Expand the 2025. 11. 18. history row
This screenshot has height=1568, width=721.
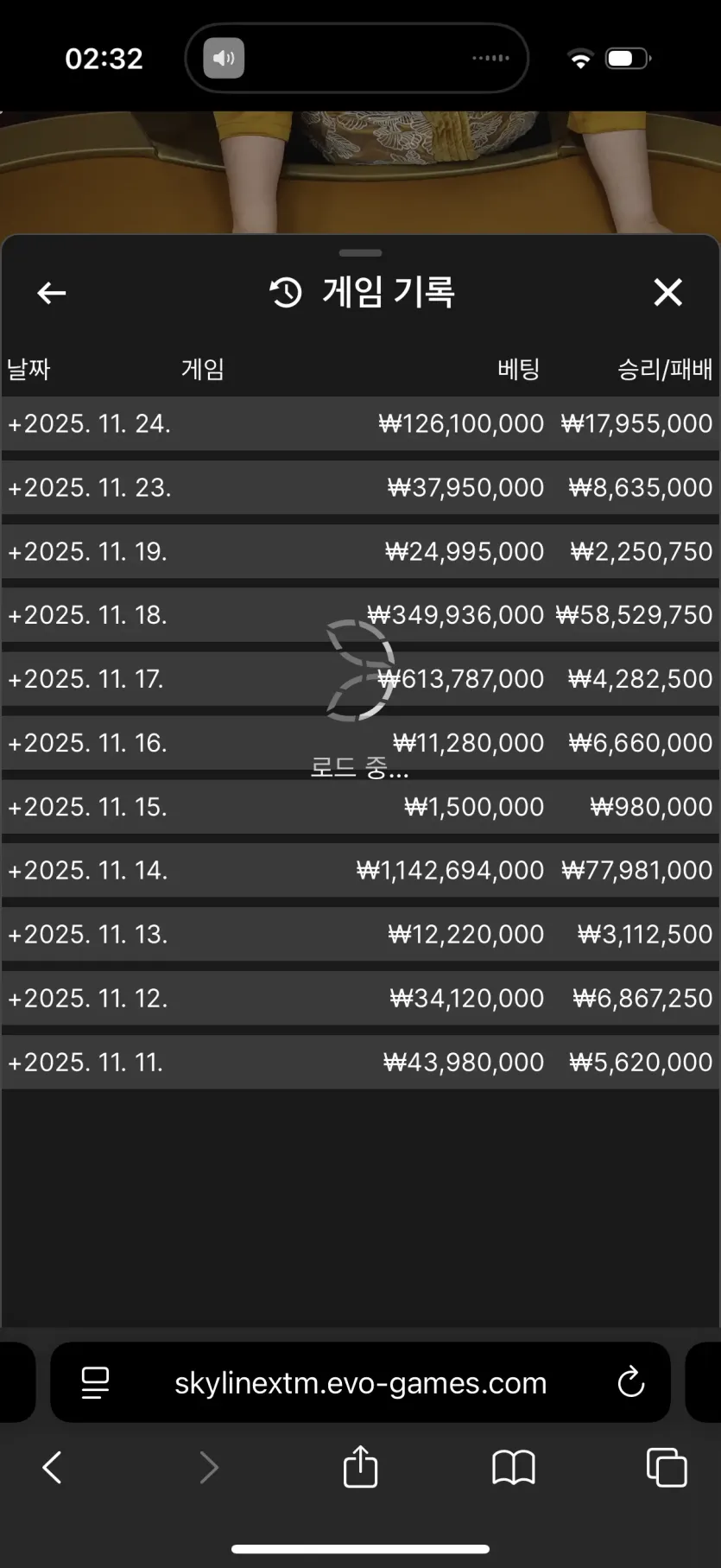(x=87, y=616)
